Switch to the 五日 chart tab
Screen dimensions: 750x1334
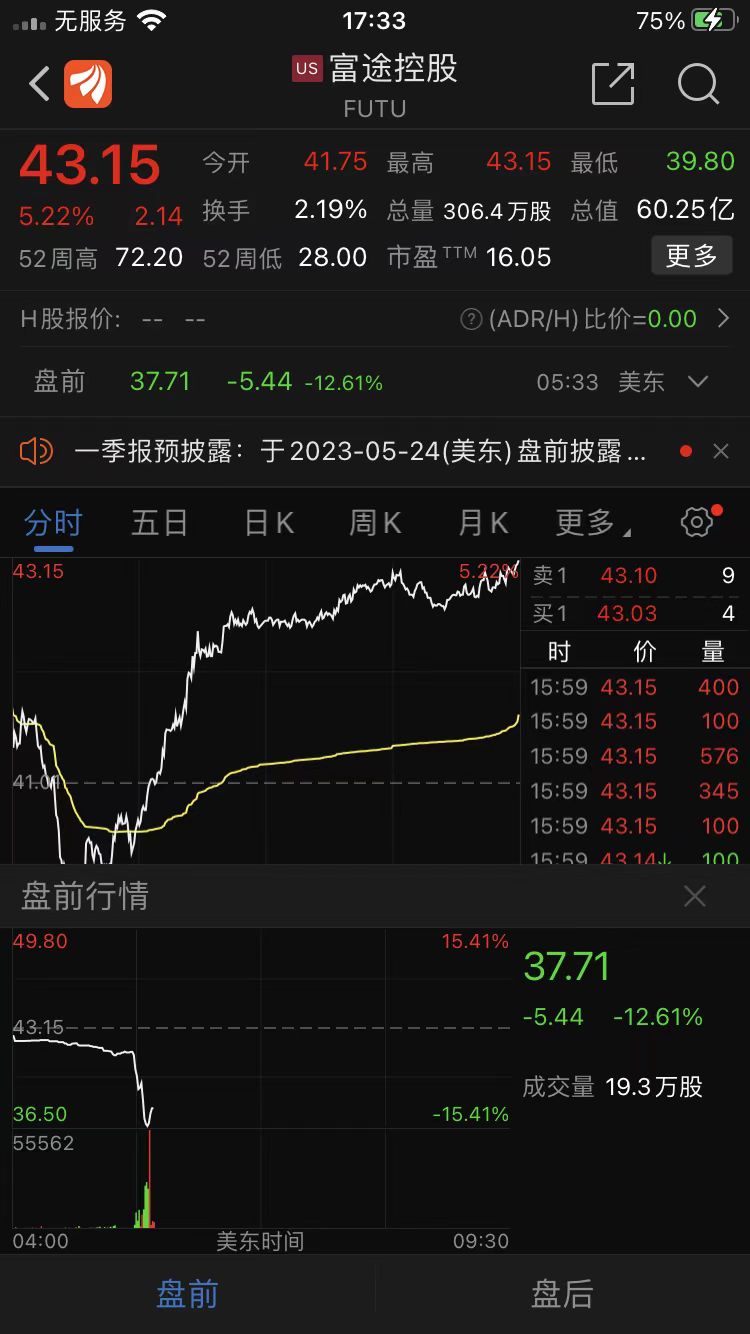coord(159,522)
